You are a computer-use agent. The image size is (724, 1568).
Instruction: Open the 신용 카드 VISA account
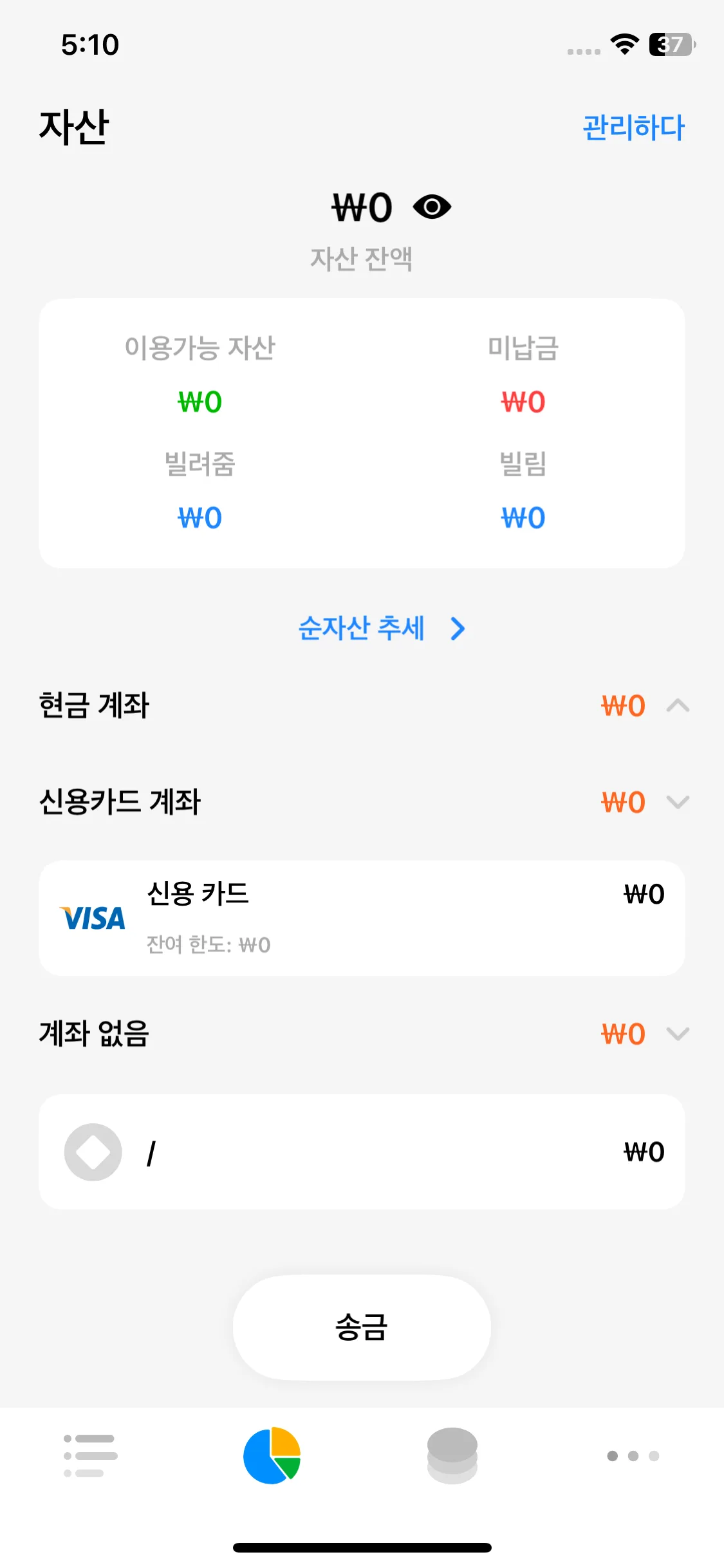point(362,918)
